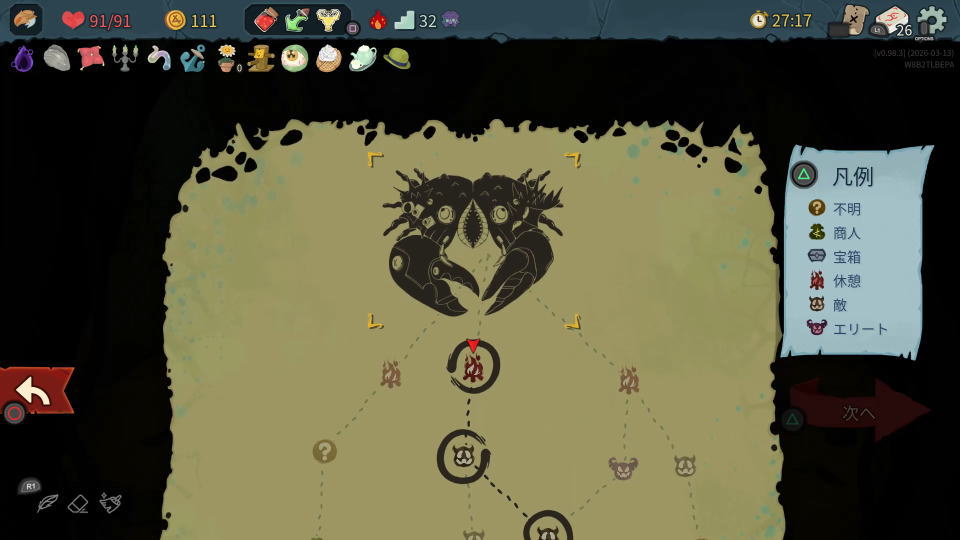Tap the 次へ next arrow button
The height and width of the screenshot is (540, 960).
[x=859, y=412]
